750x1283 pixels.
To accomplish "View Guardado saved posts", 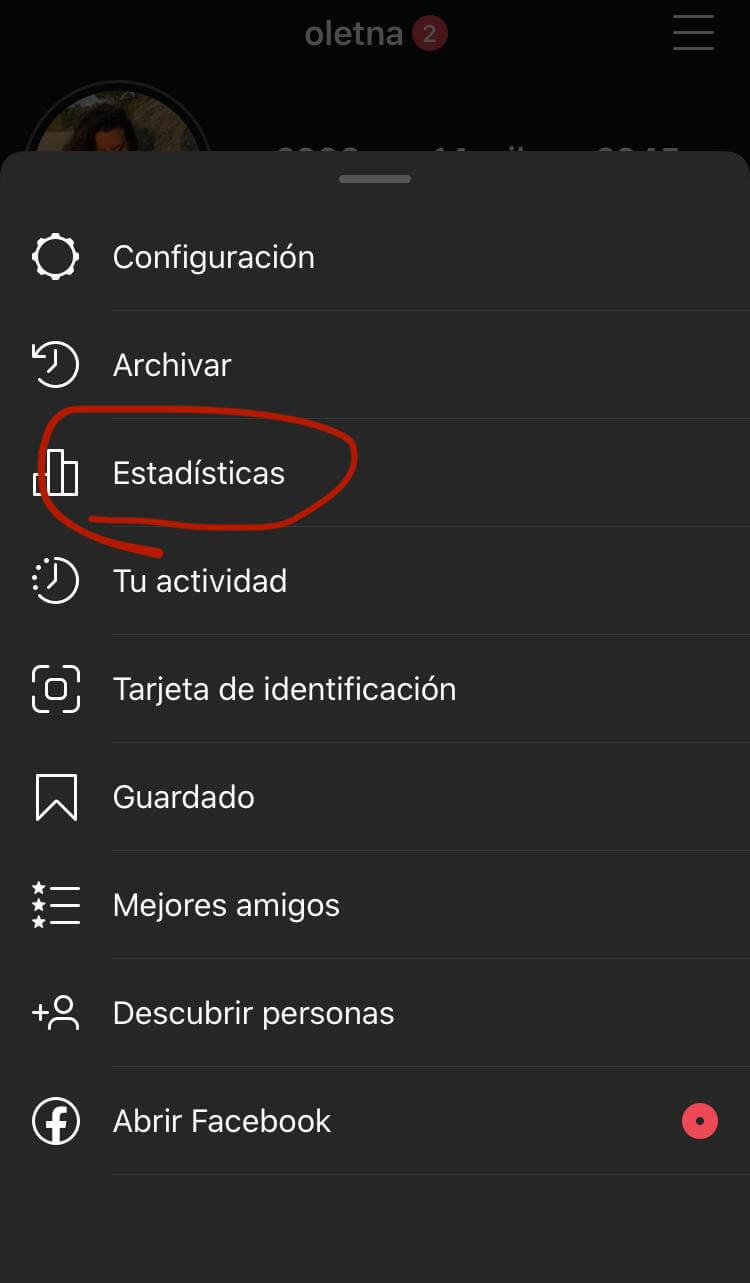I will [x=183, y=797].
